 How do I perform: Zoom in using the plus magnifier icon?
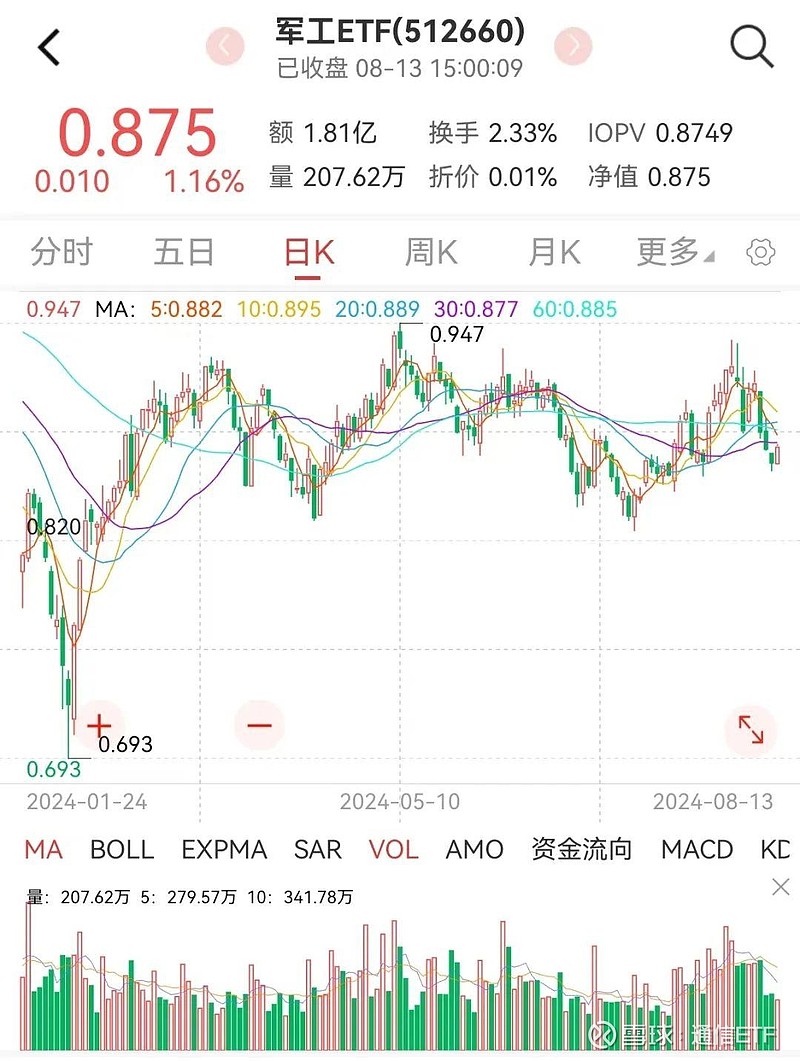(x=100, y=724)
